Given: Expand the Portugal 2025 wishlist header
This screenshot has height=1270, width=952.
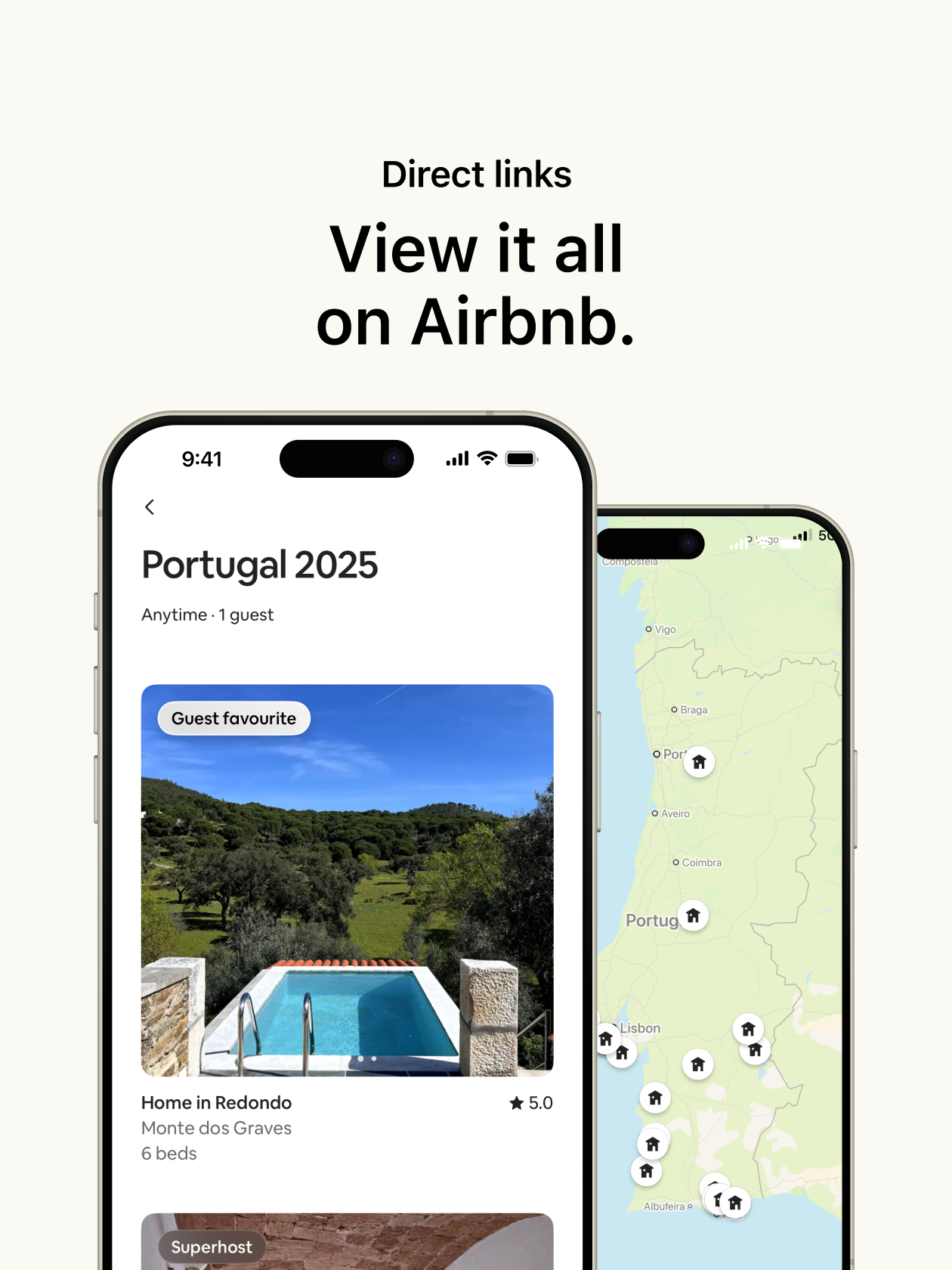Looking at the screenshot, I should 259,564.
